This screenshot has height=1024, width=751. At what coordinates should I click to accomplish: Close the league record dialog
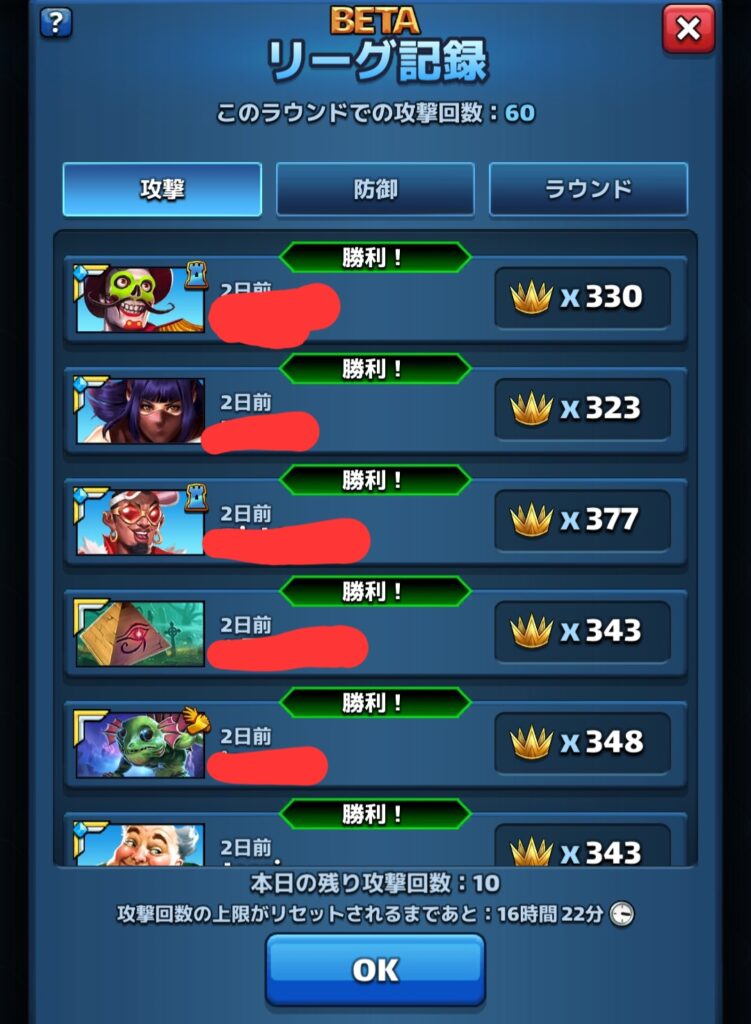[x=688, y=30]
